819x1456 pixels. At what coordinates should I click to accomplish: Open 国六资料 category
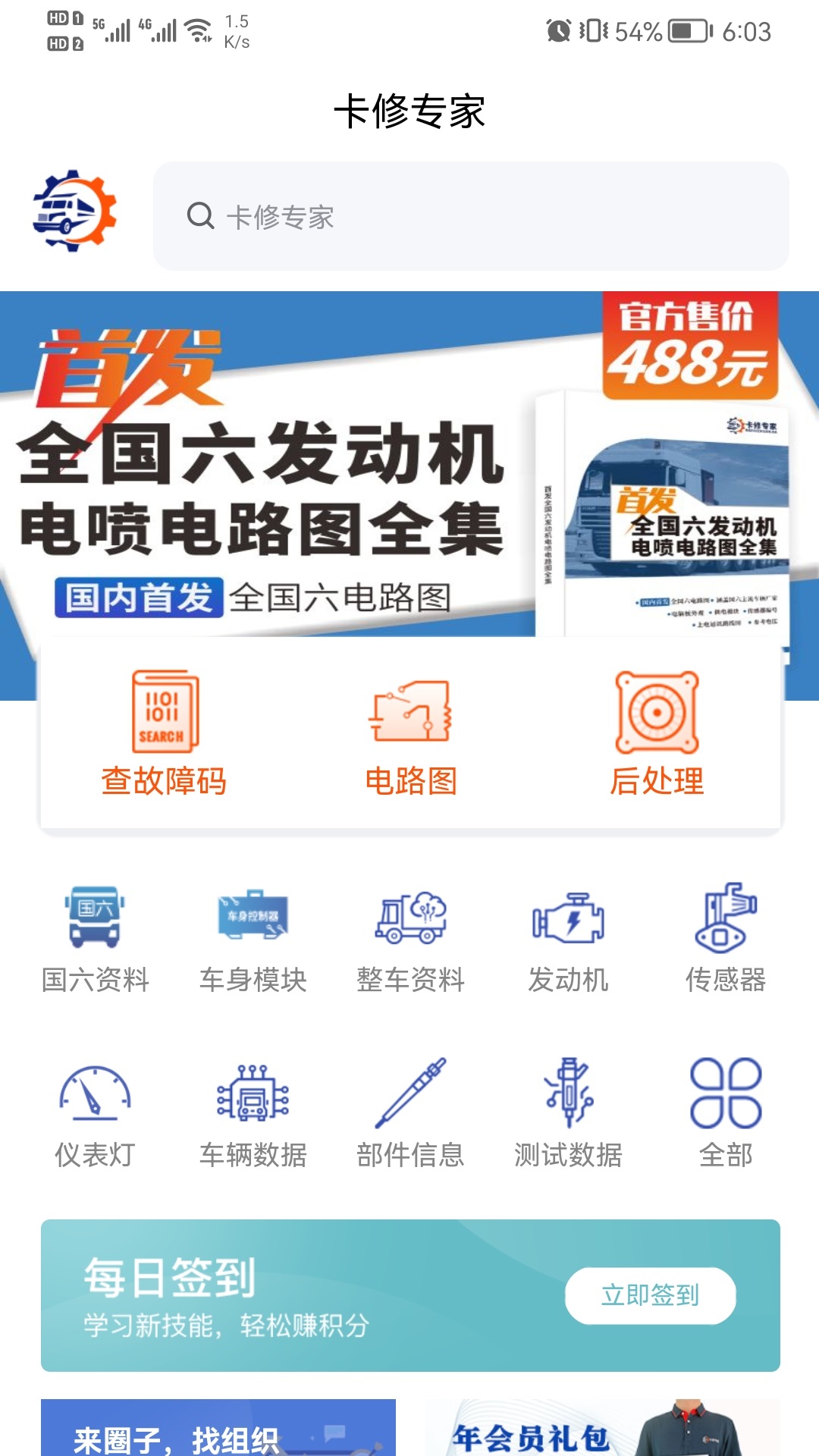95,939
